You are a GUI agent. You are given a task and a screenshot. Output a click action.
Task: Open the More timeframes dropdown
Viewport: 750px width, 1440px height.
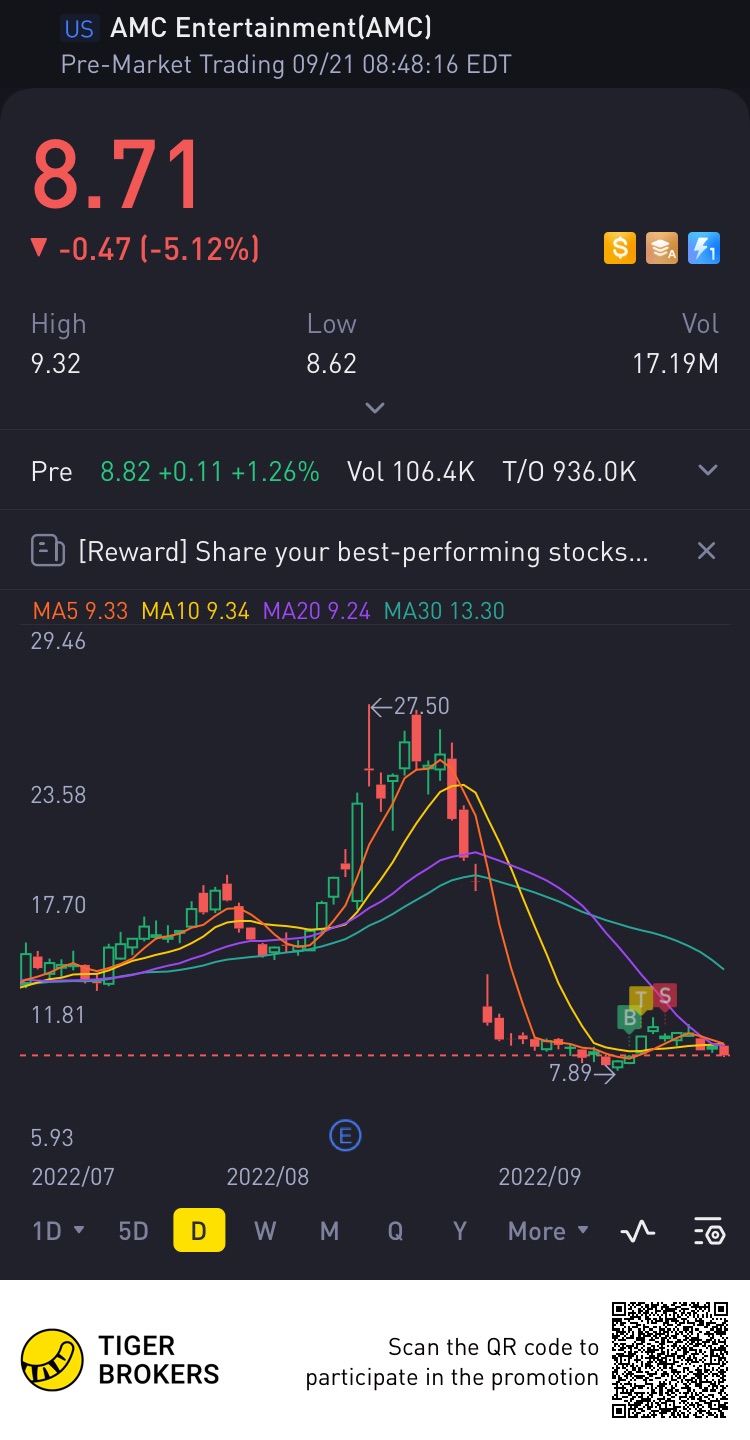548,1231
